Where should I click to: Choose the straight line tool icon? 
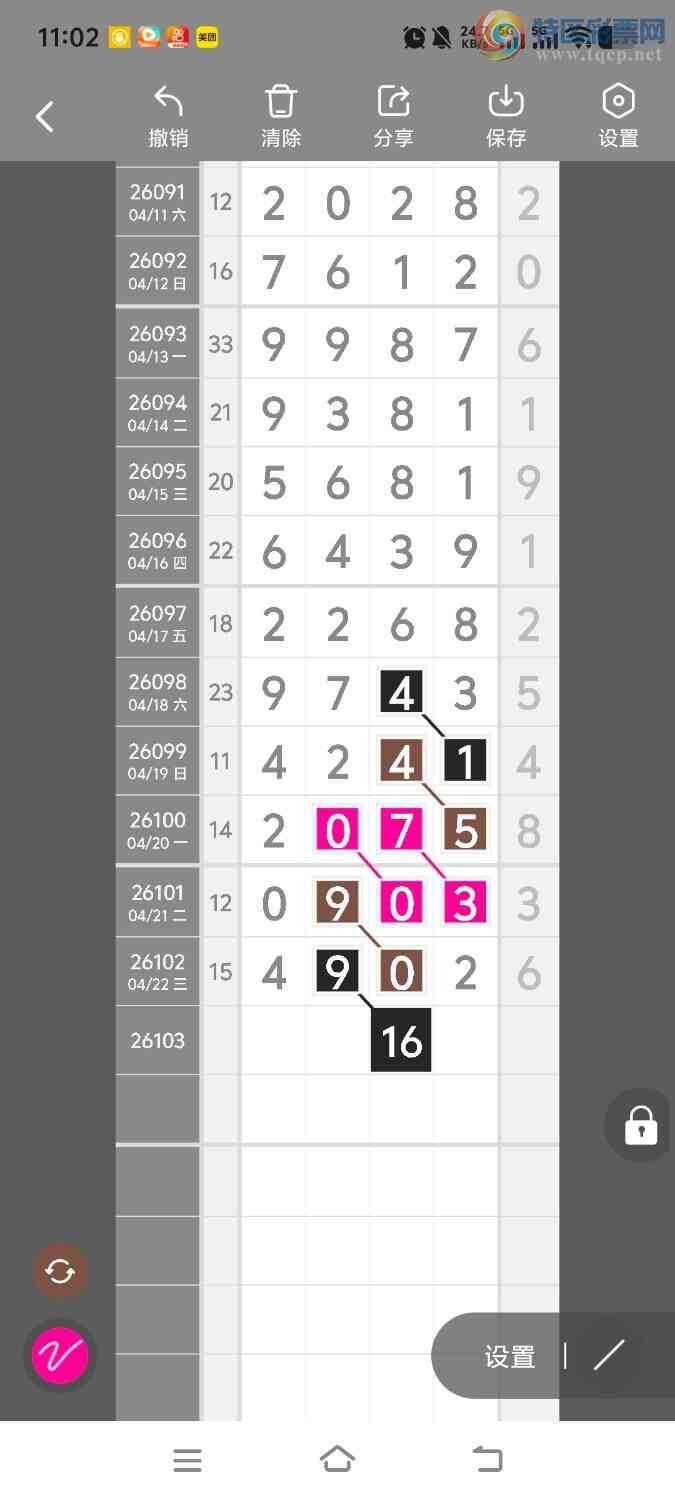[x=608, y=1356]
